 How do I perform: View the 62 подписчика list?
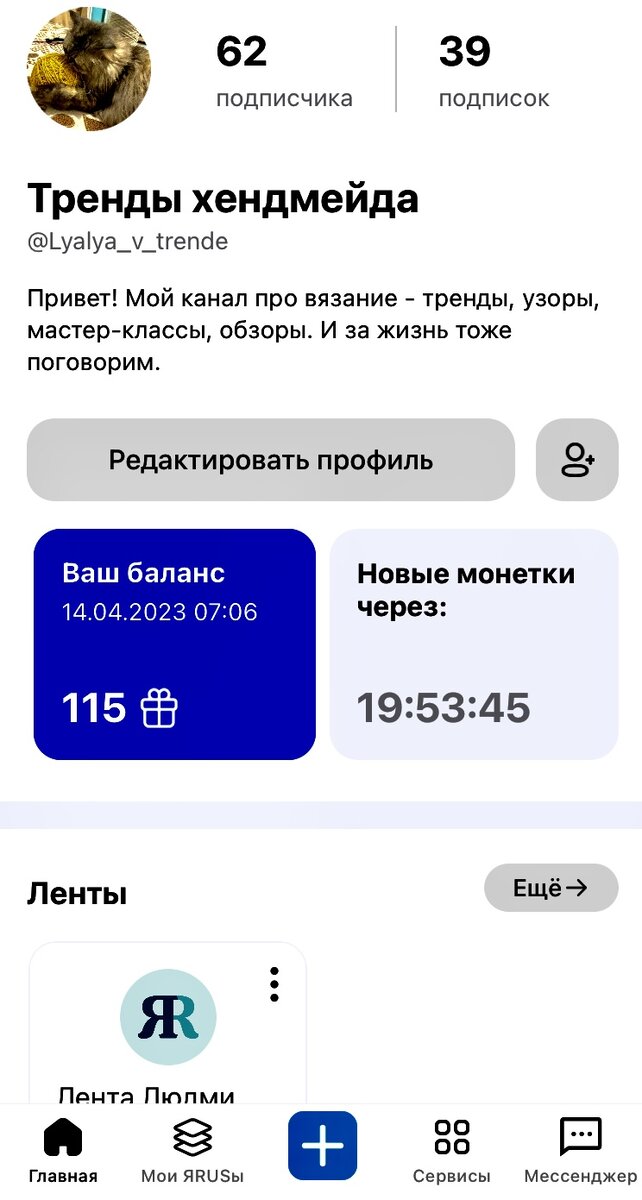click(284, 70)
